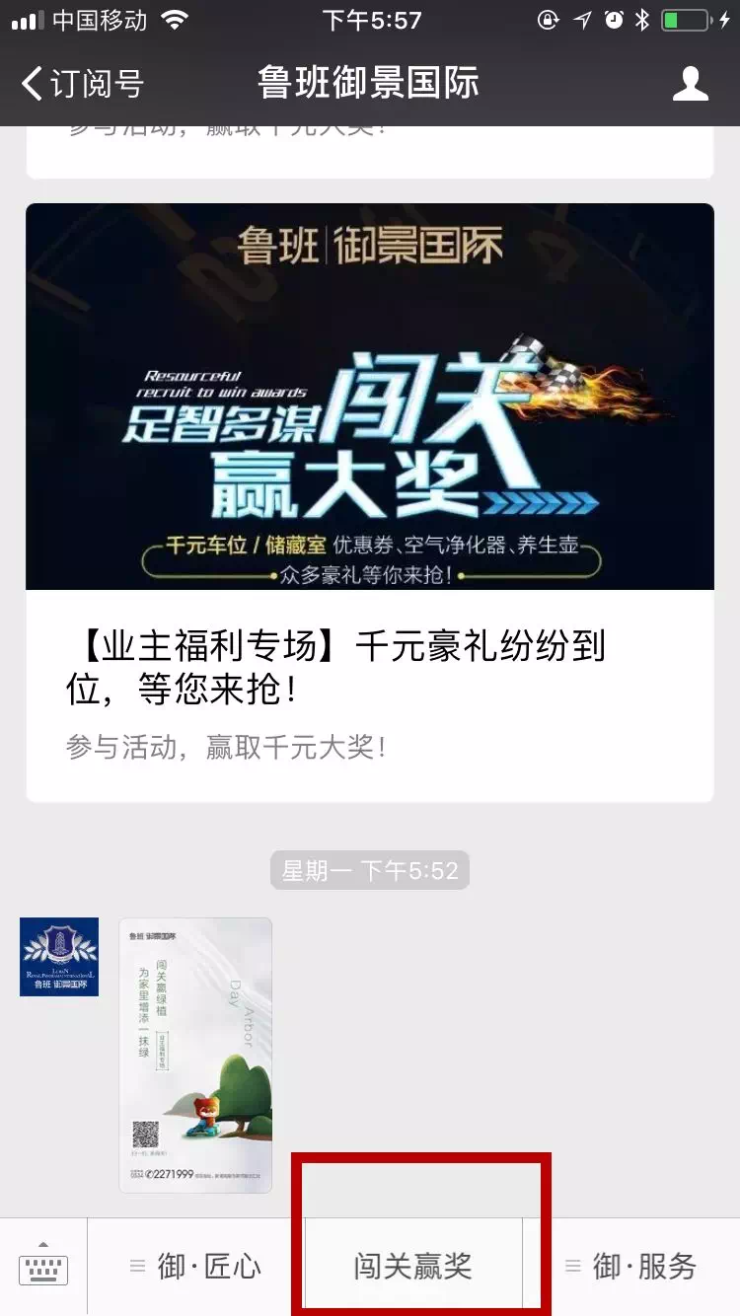Expand the 御·服务 menu
Screen dimensions: 740x1316
point(632,1267)
